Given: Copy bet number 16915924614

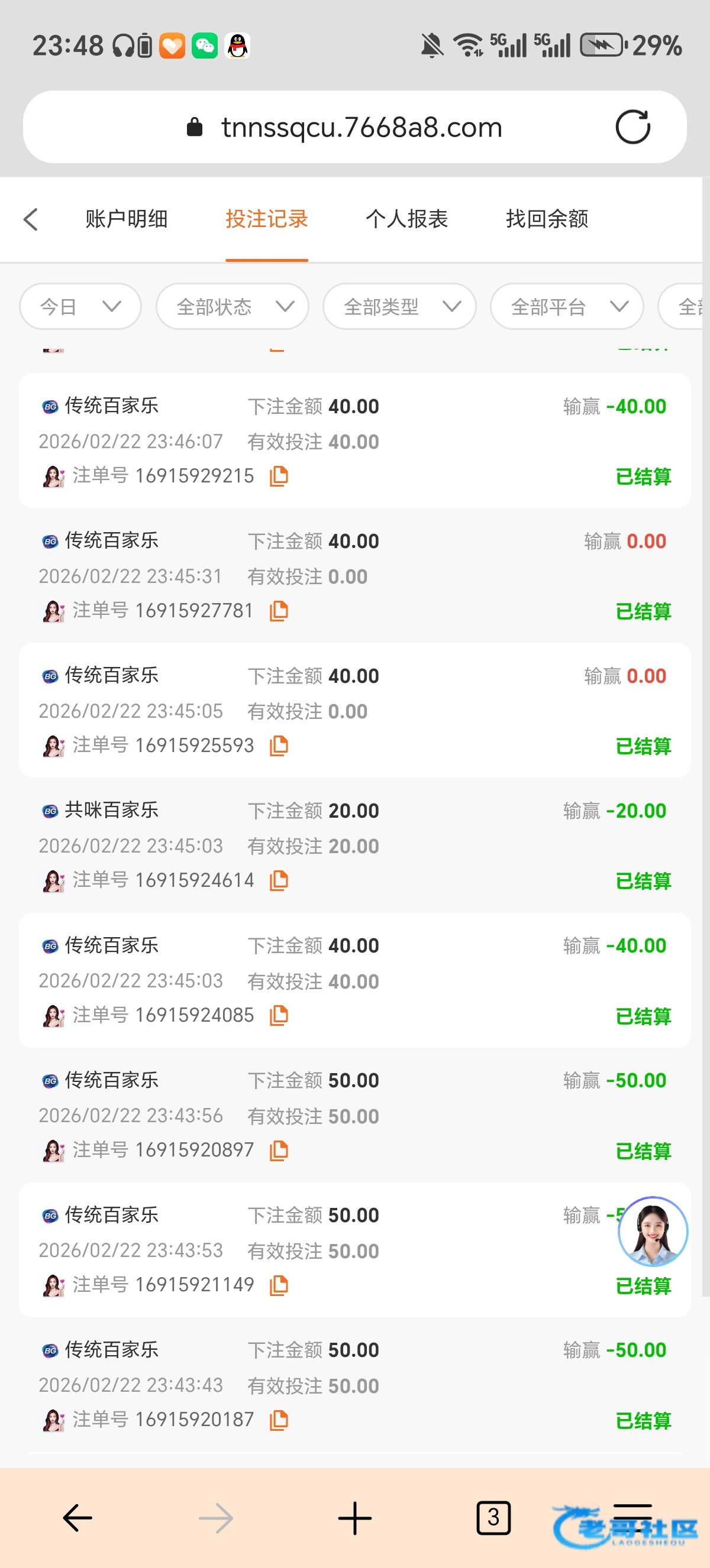Looking at the screenshot, I should [279, 880].
